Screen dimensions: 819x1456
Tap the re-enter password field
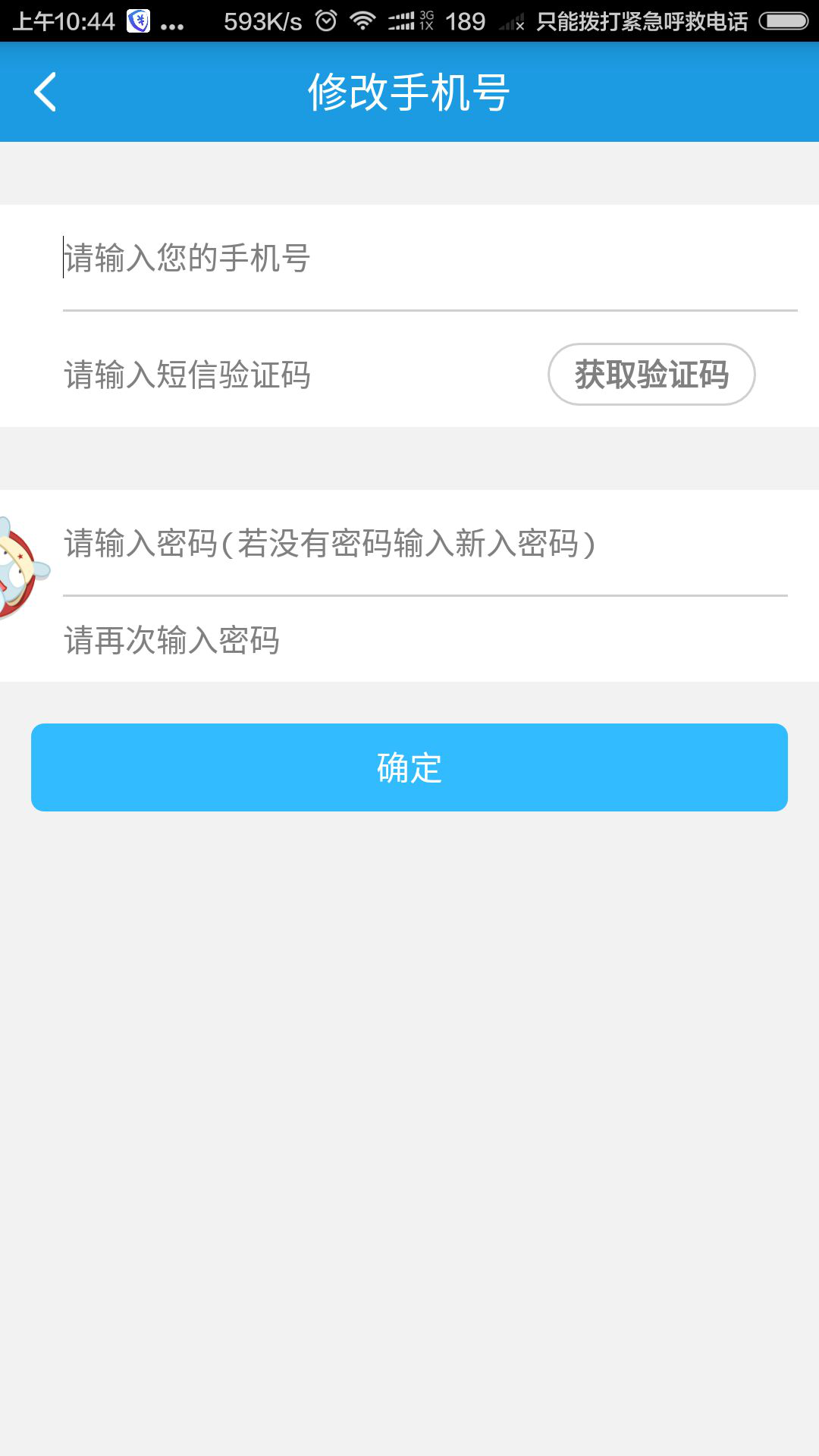pos(425,640)
